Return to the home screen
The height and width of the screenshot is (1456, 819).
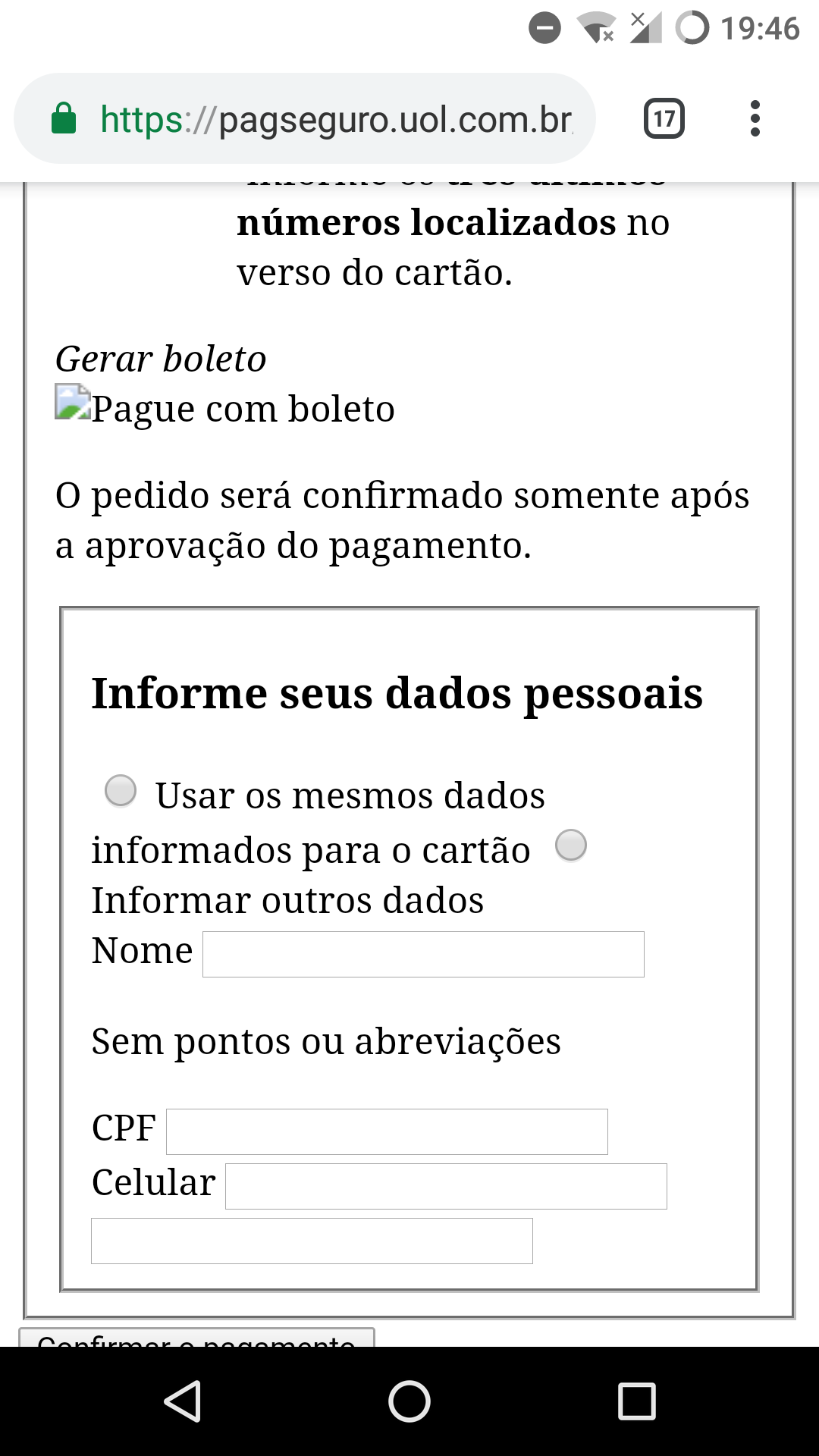[409, 1401]
